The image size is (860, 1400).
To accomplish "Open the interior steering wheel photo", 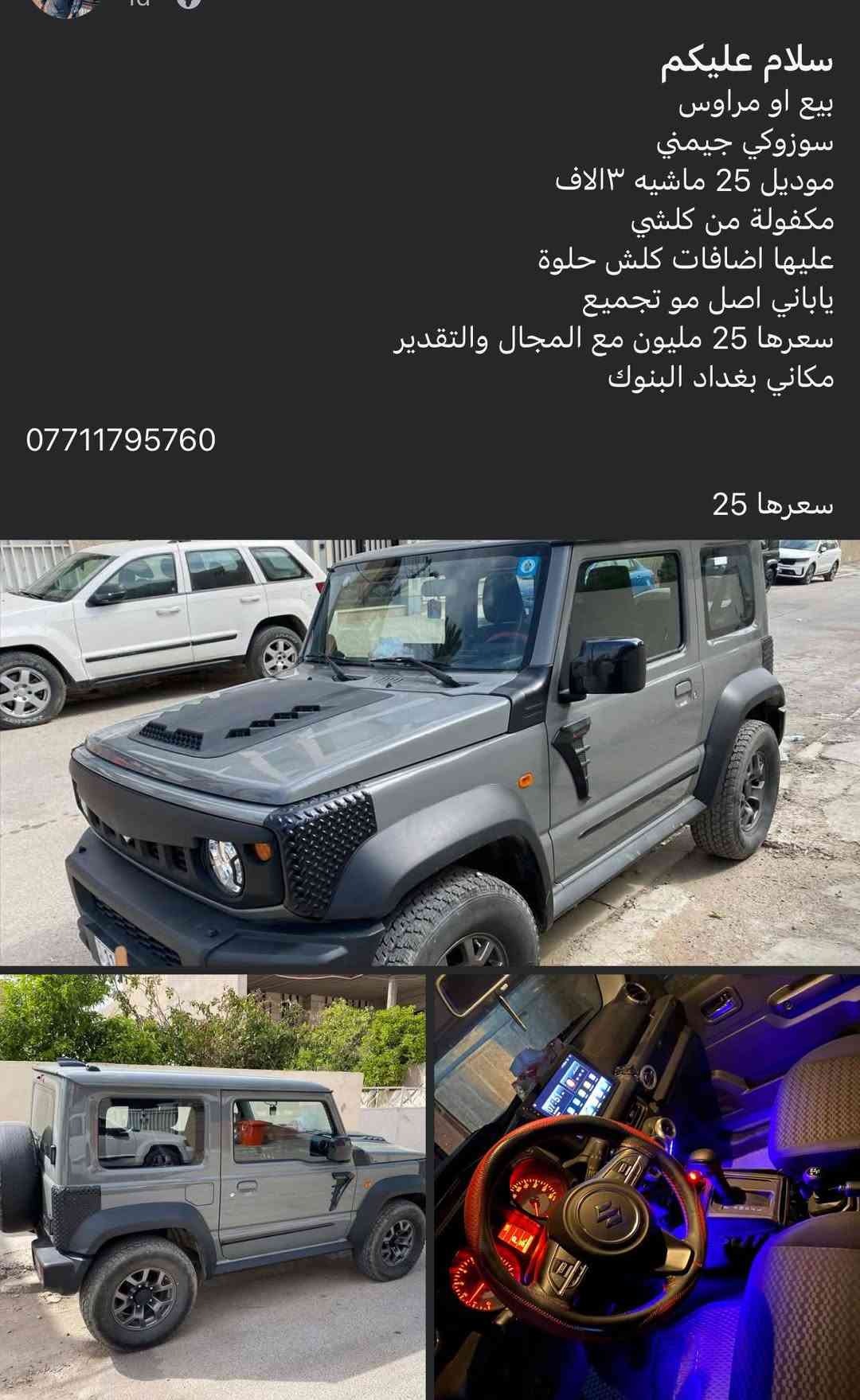I will tap(647, 1186).
